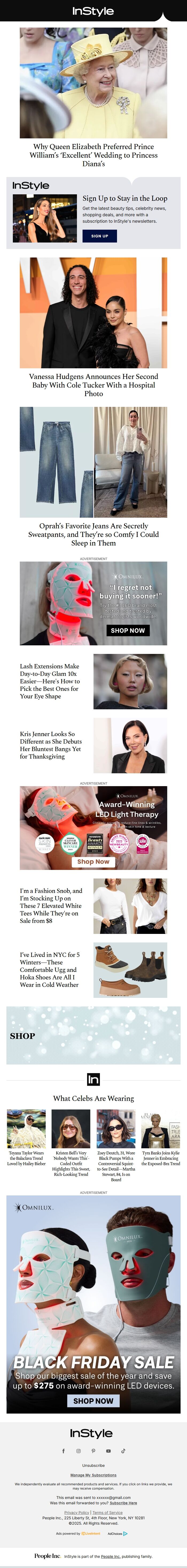
Task: Open Tyra Banks exposed-bra trend story
Action: click(x=161, y=1158)
